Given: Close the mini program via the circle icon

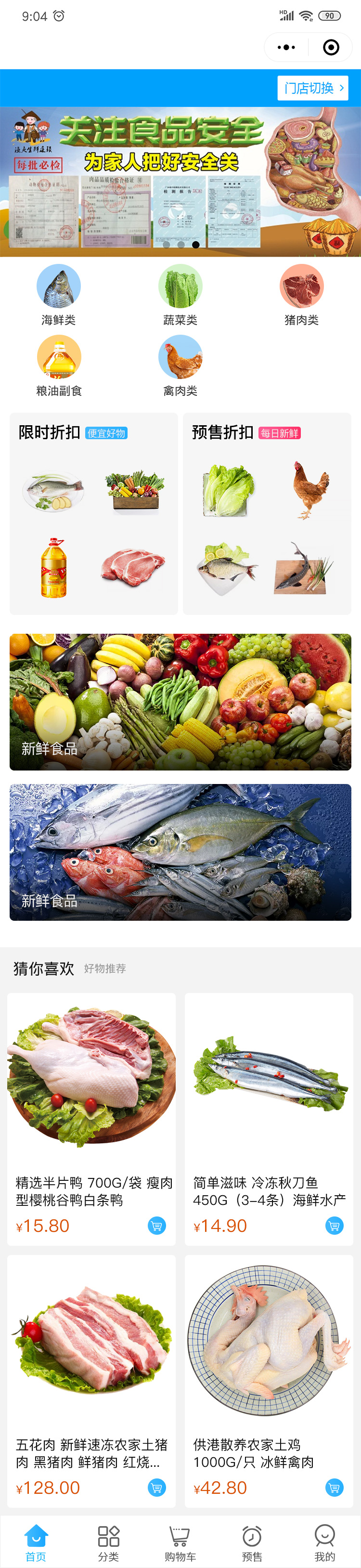Looking at the screenshot, I should coord(331,48).
